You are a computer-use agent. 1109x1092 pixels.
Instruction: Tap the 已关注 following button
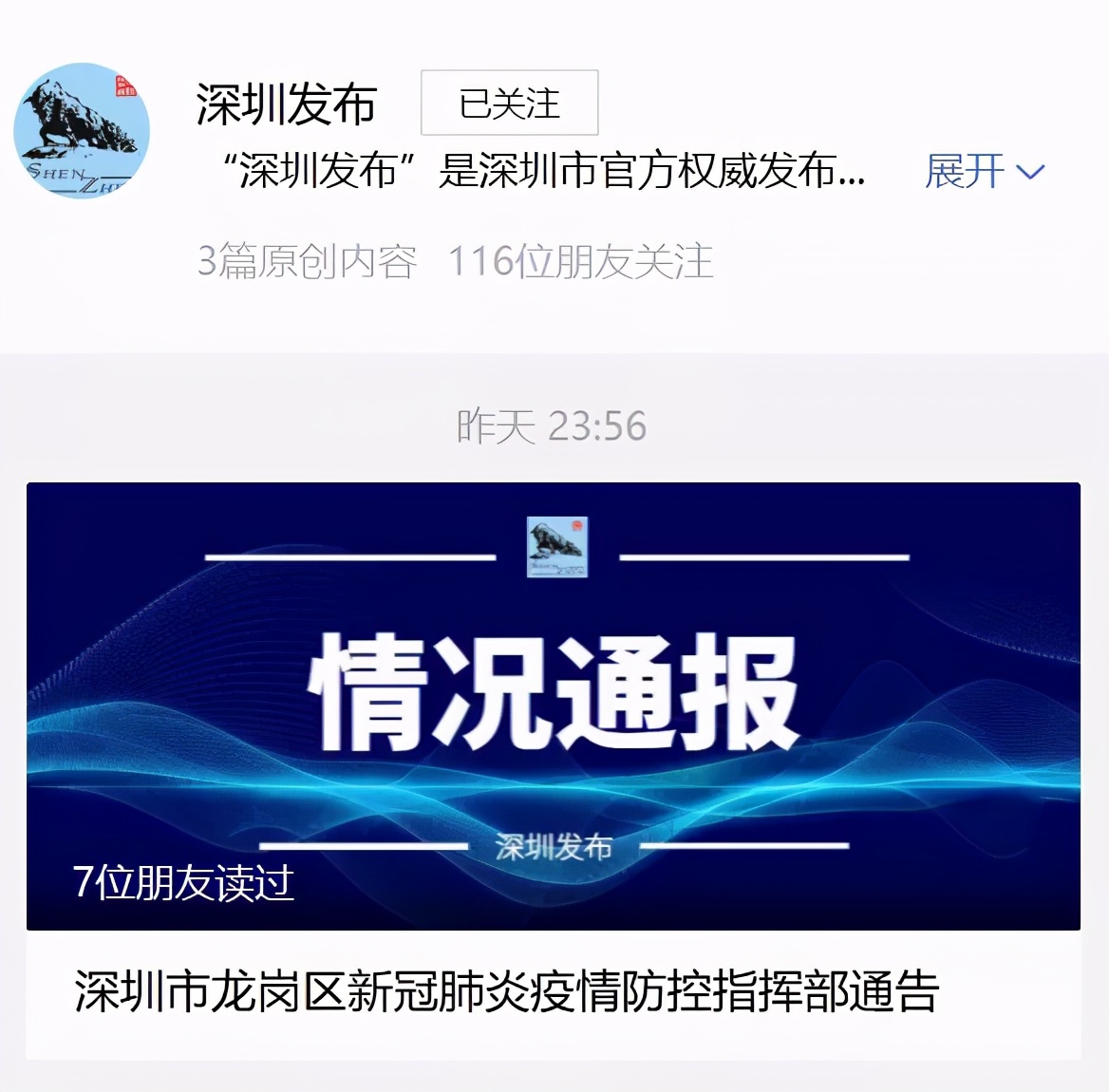(x=509, y=103)
